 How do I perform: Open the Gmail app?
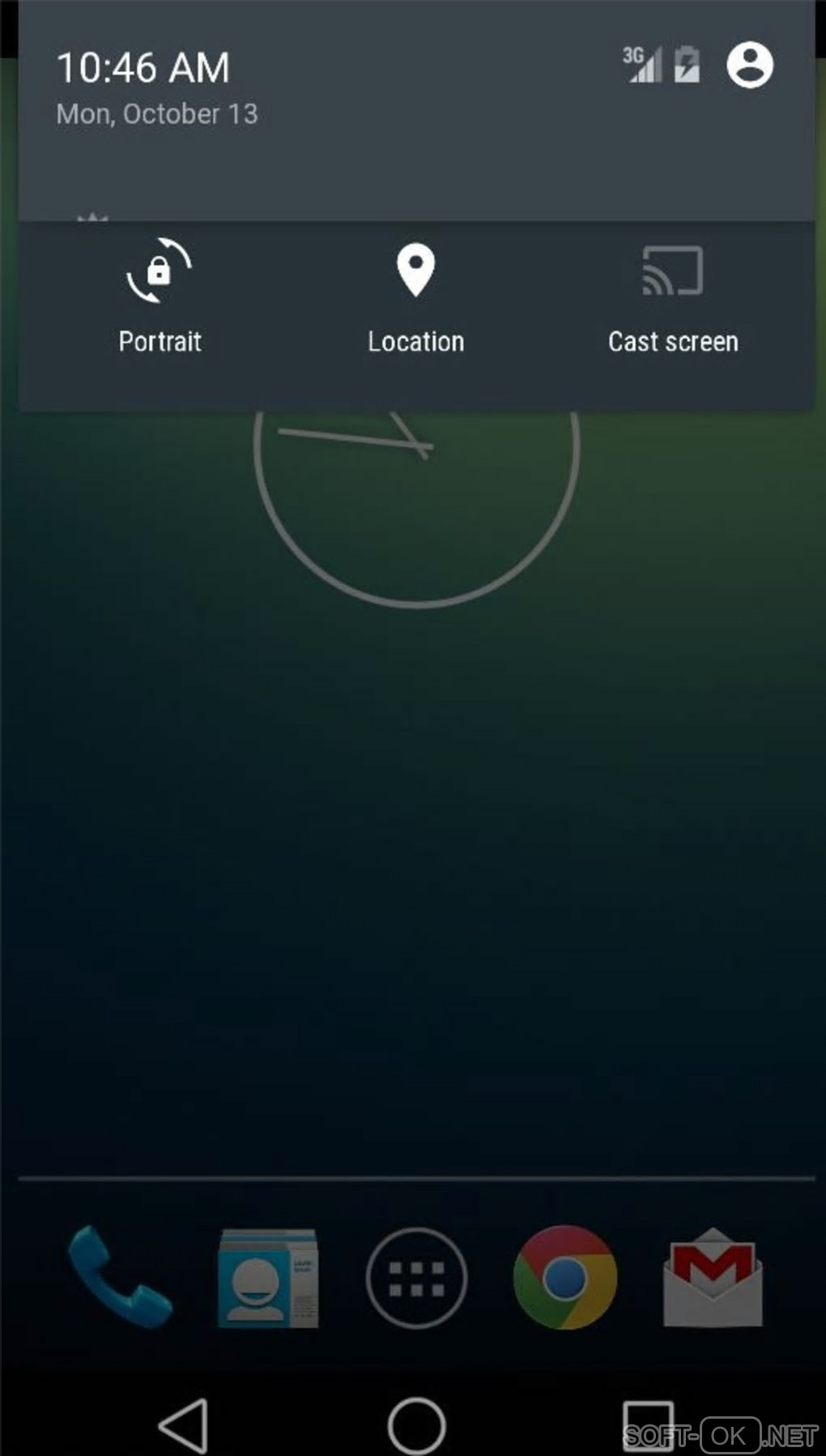(x=713, y=1278)
